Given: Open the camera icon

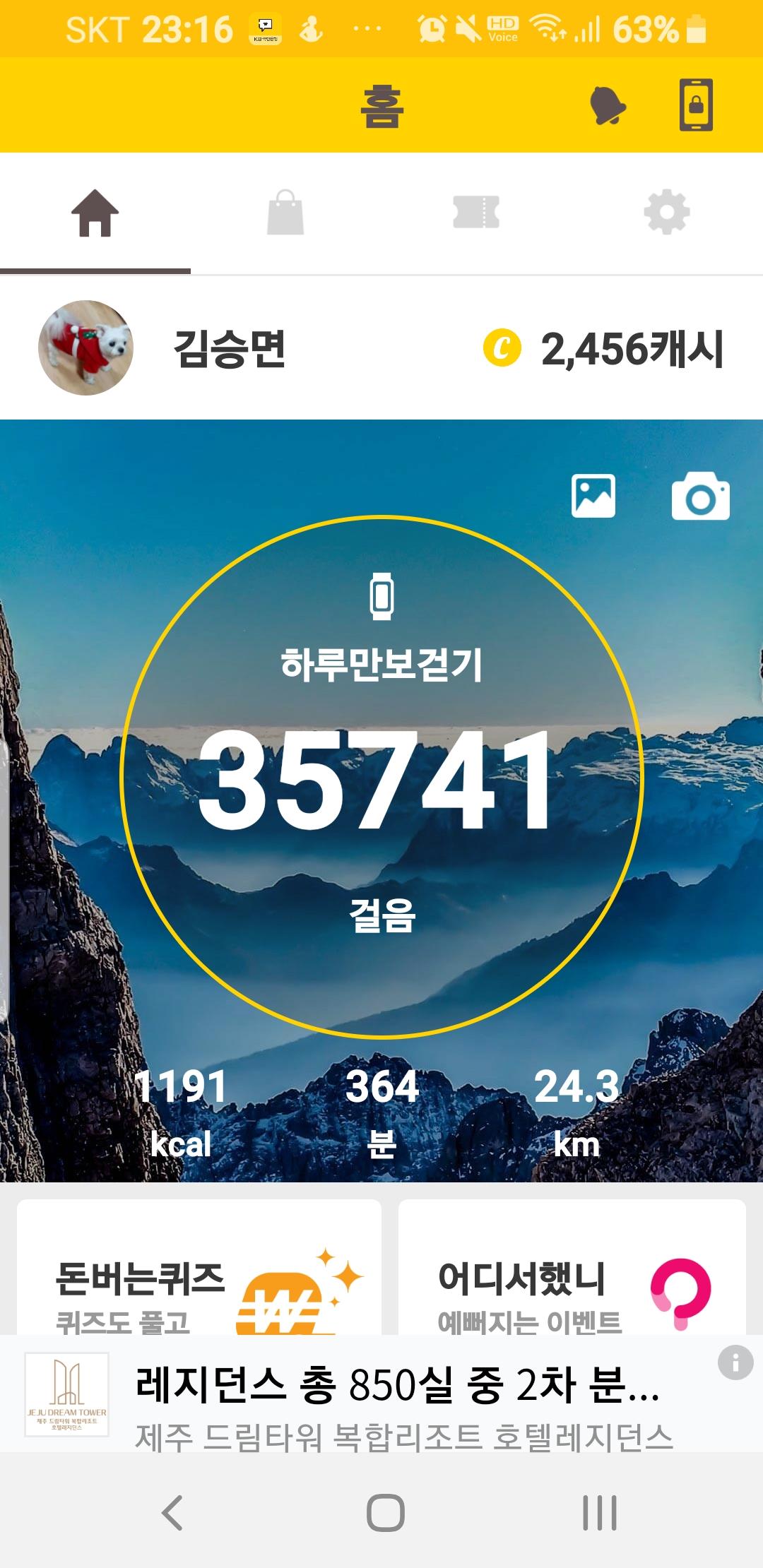Looking at the screenshot, I should click(x=700, y=497).
